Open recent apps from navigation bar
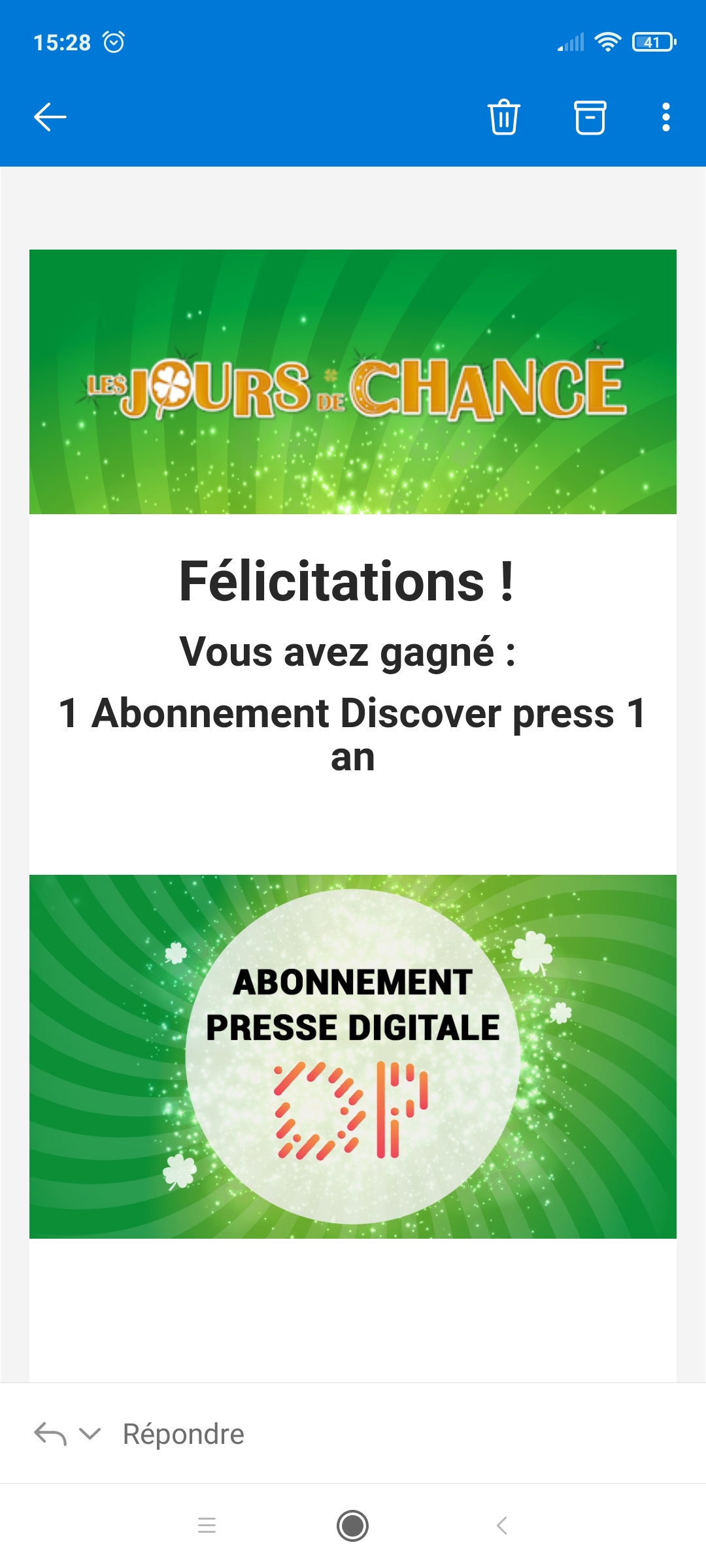Viewport: 706px width, 1568px height. coord(207,1526)
